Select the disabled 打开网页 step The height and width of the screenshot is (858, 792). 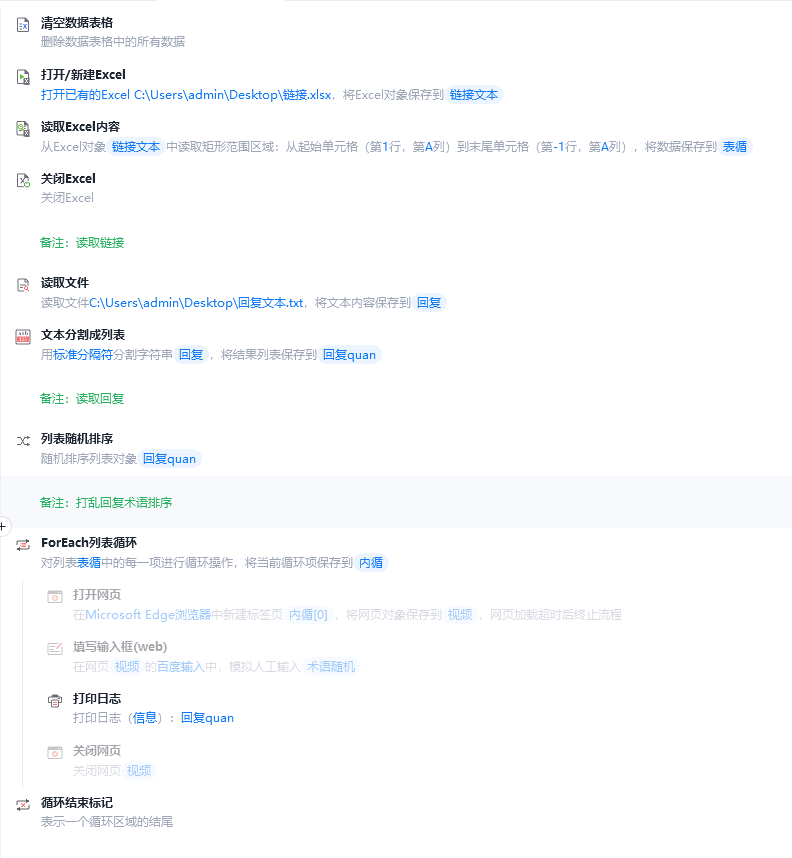(x=97, y=594)
